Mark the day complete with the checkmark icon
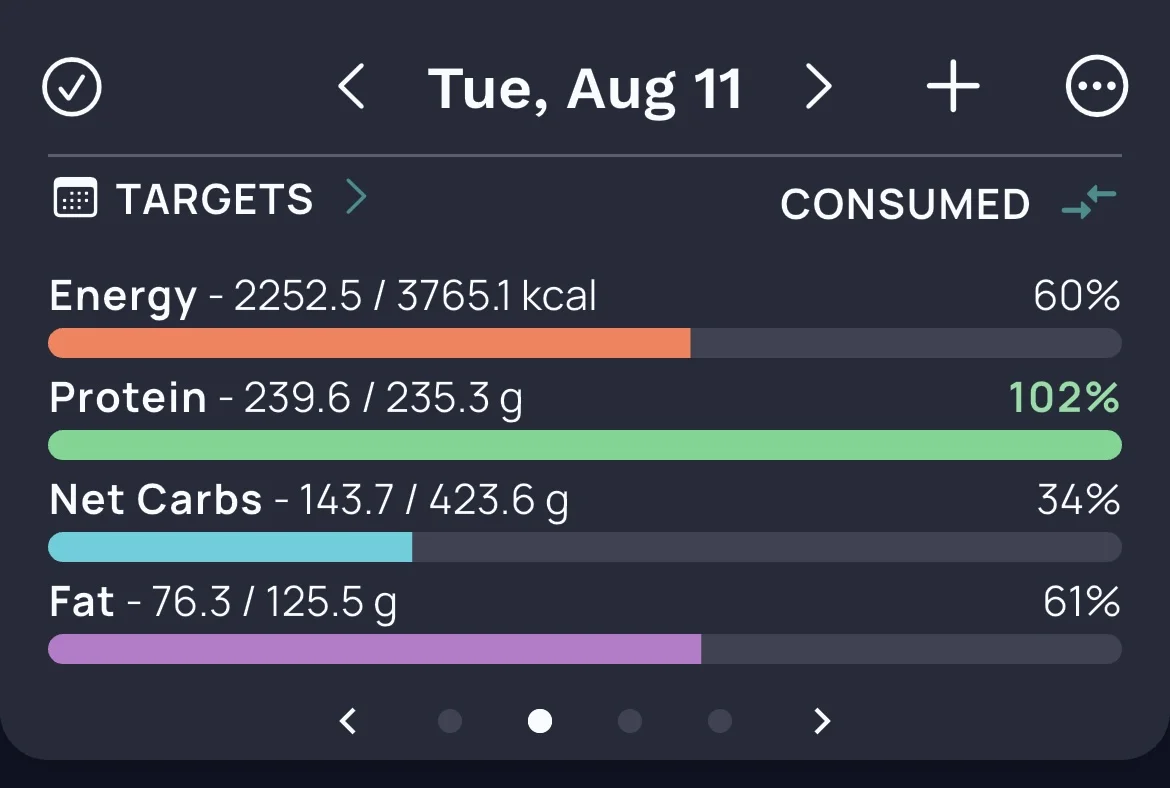Viewport: 1170px width, 788px height. [x=72, y=87]
